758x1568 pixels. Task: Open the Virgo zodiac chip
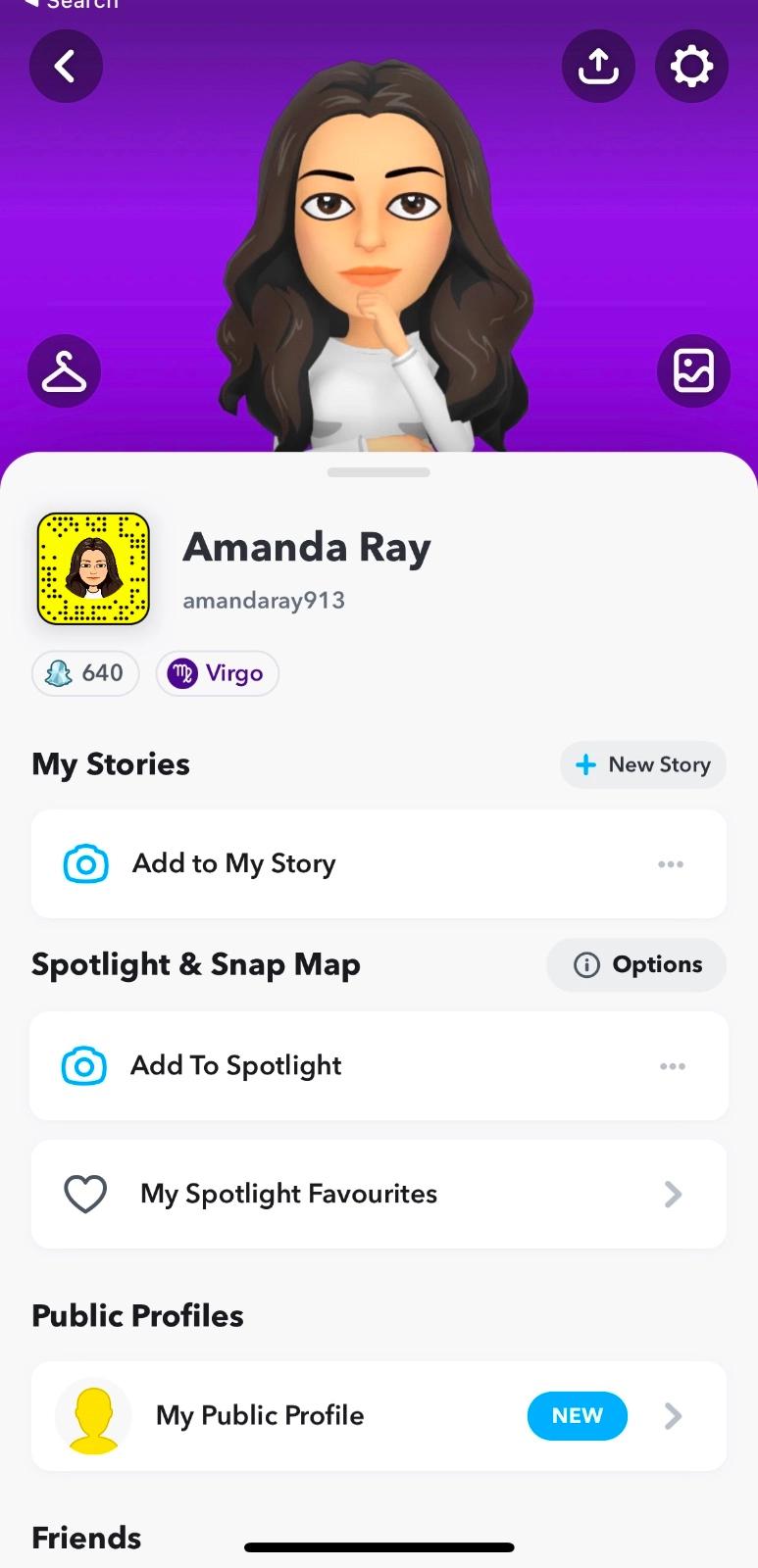(x=217, y=673)
